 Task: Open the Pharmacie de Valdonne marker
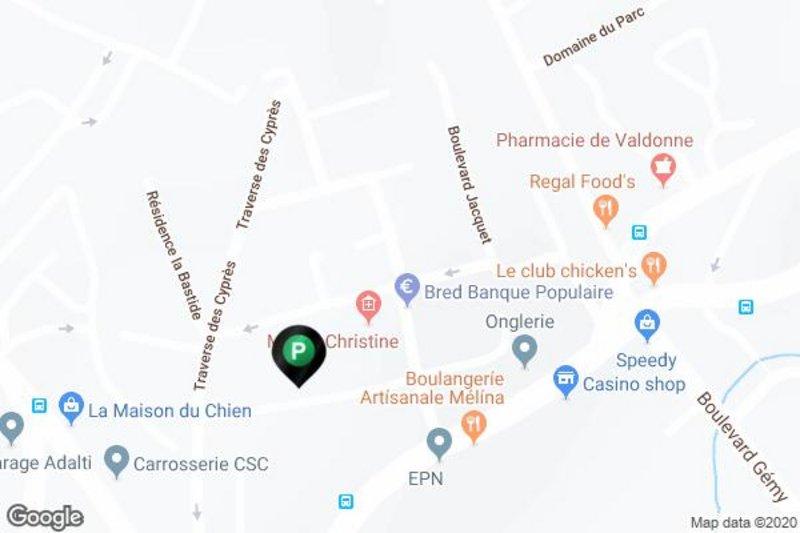660,166
